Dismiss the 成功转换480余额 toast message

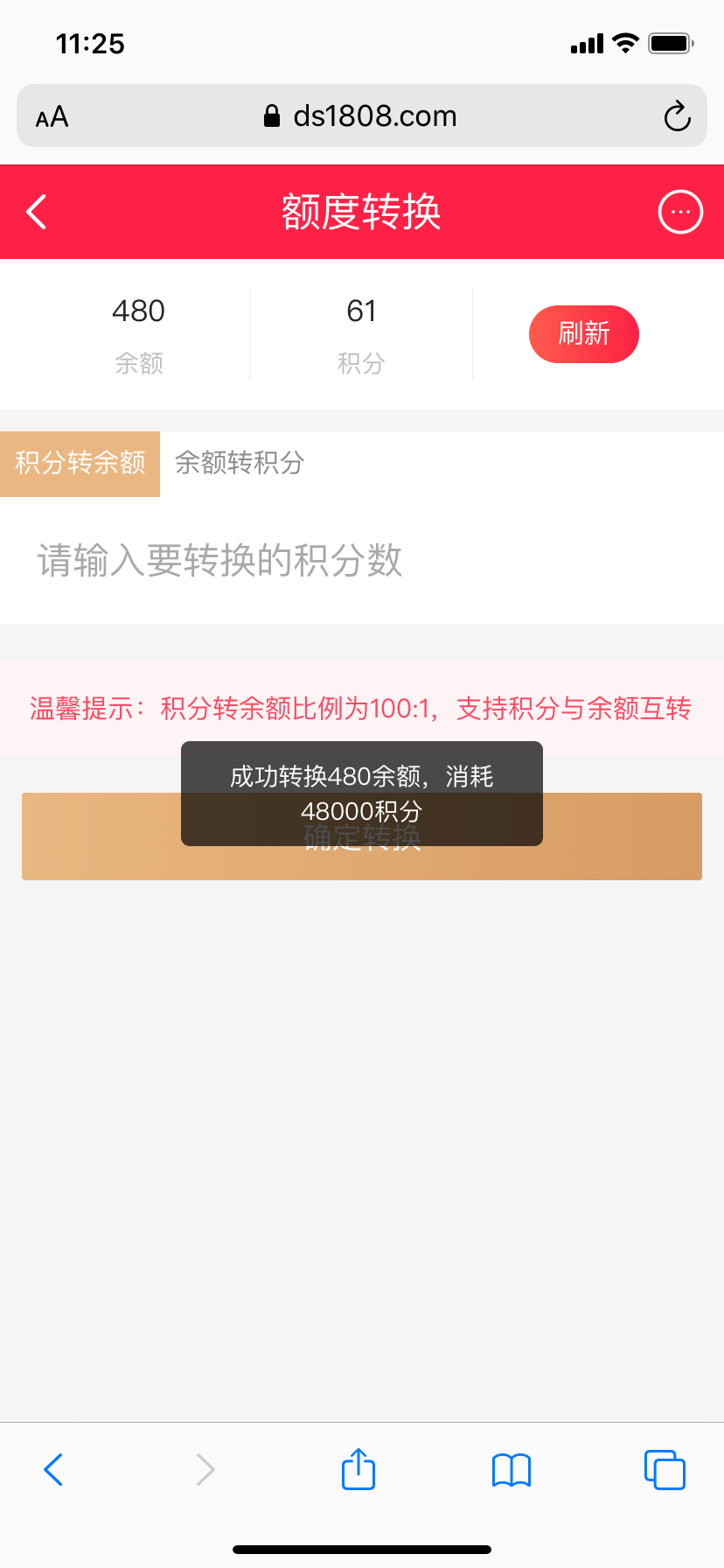pyautogui.click(x=361, y=793)
